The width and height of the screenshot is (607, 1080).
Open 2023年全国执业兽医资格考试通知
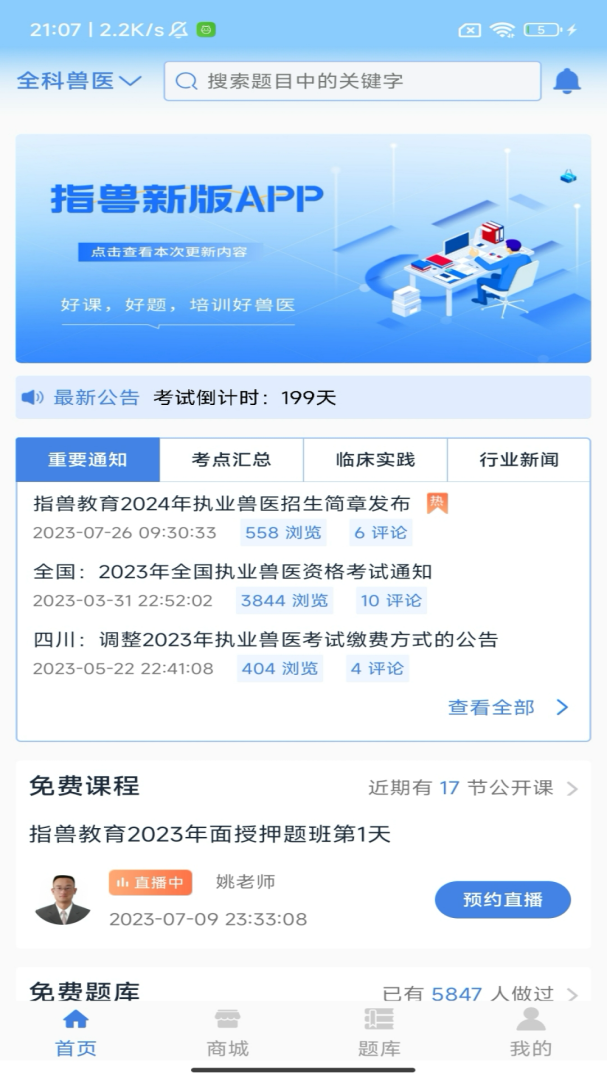(233, 571)
